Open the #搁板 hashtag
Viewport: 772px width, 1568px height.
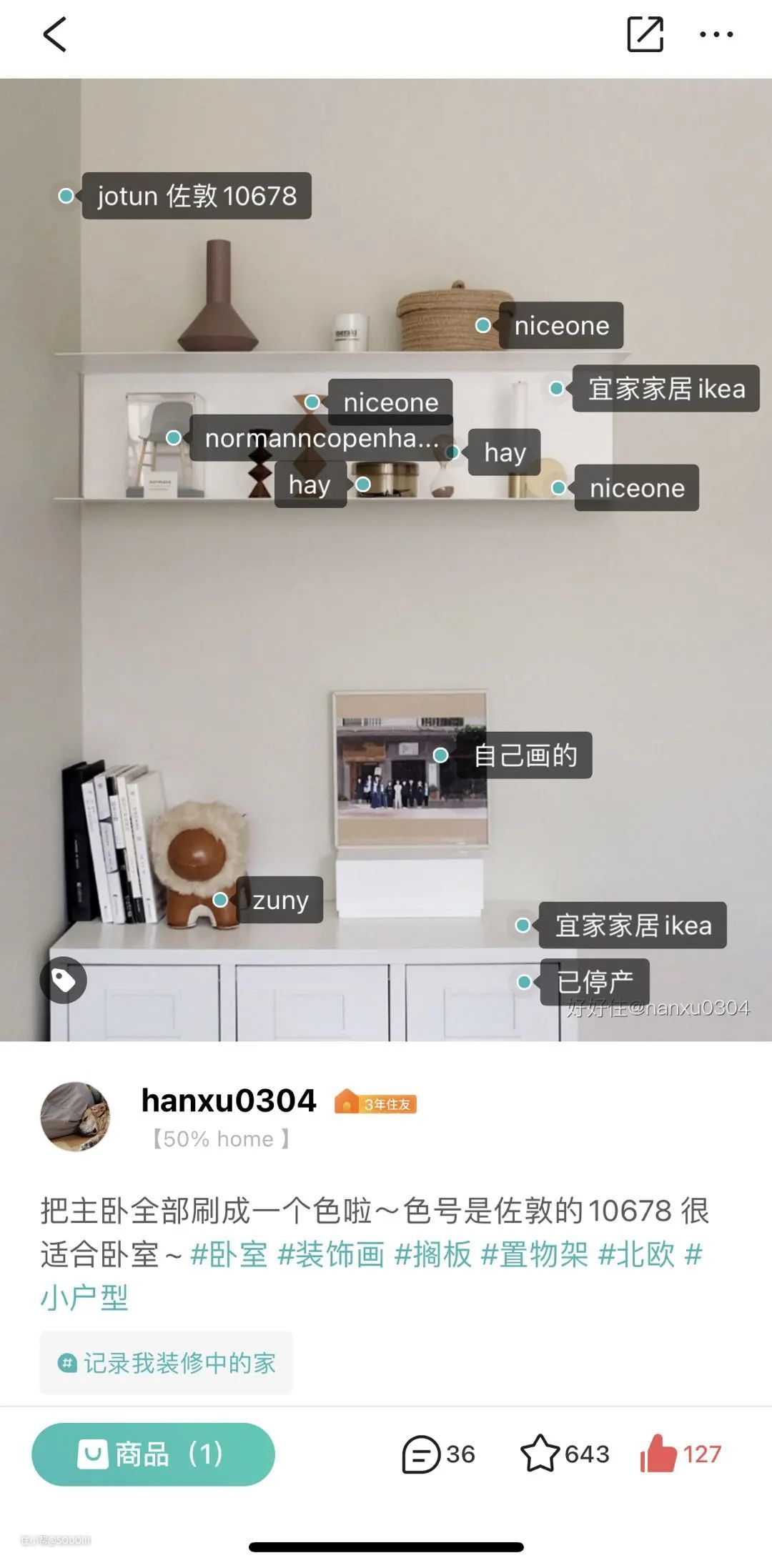click(x=432, y=1254)
